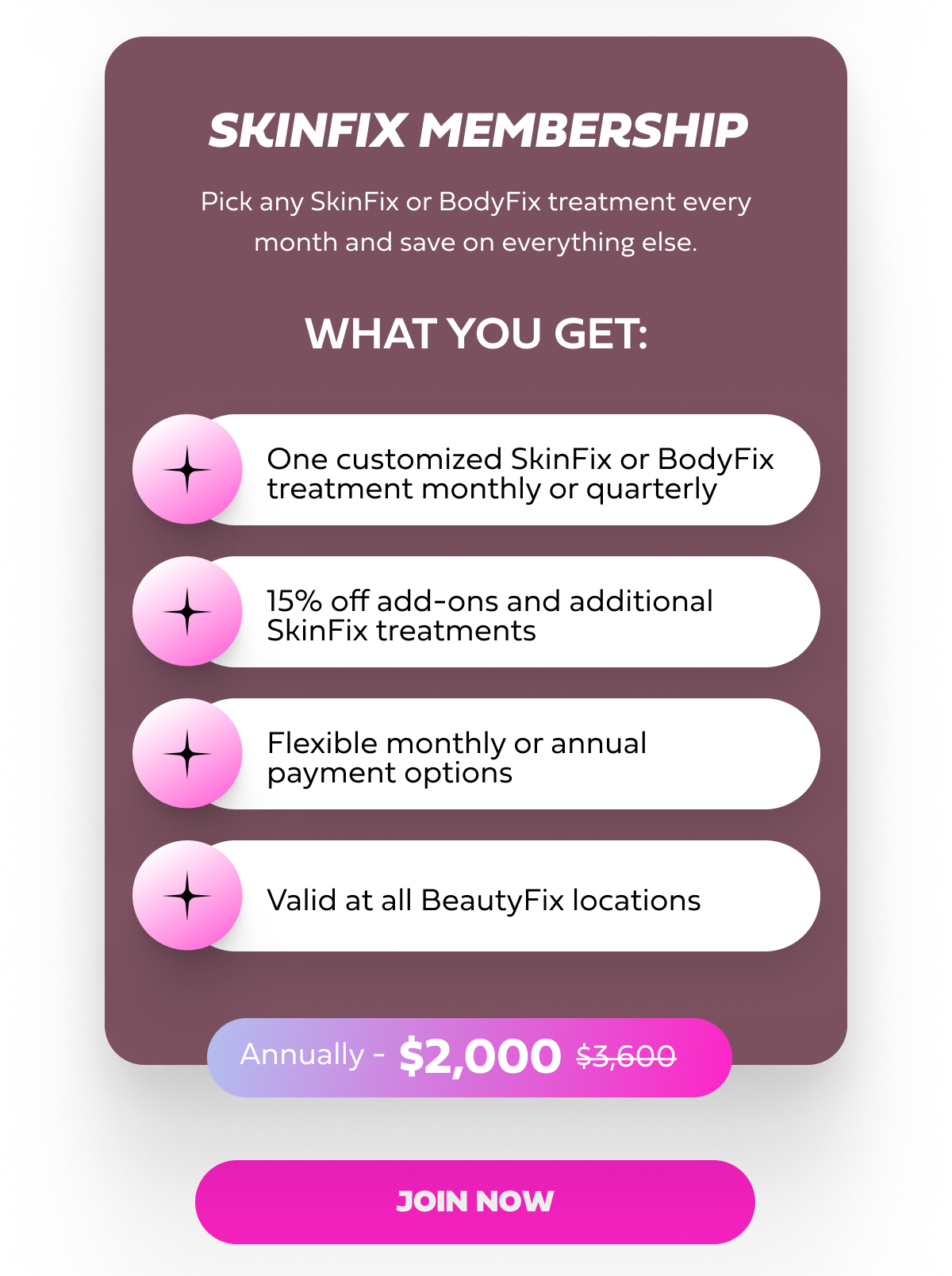Tap the JOIN NOW button

click(474, 1201)
